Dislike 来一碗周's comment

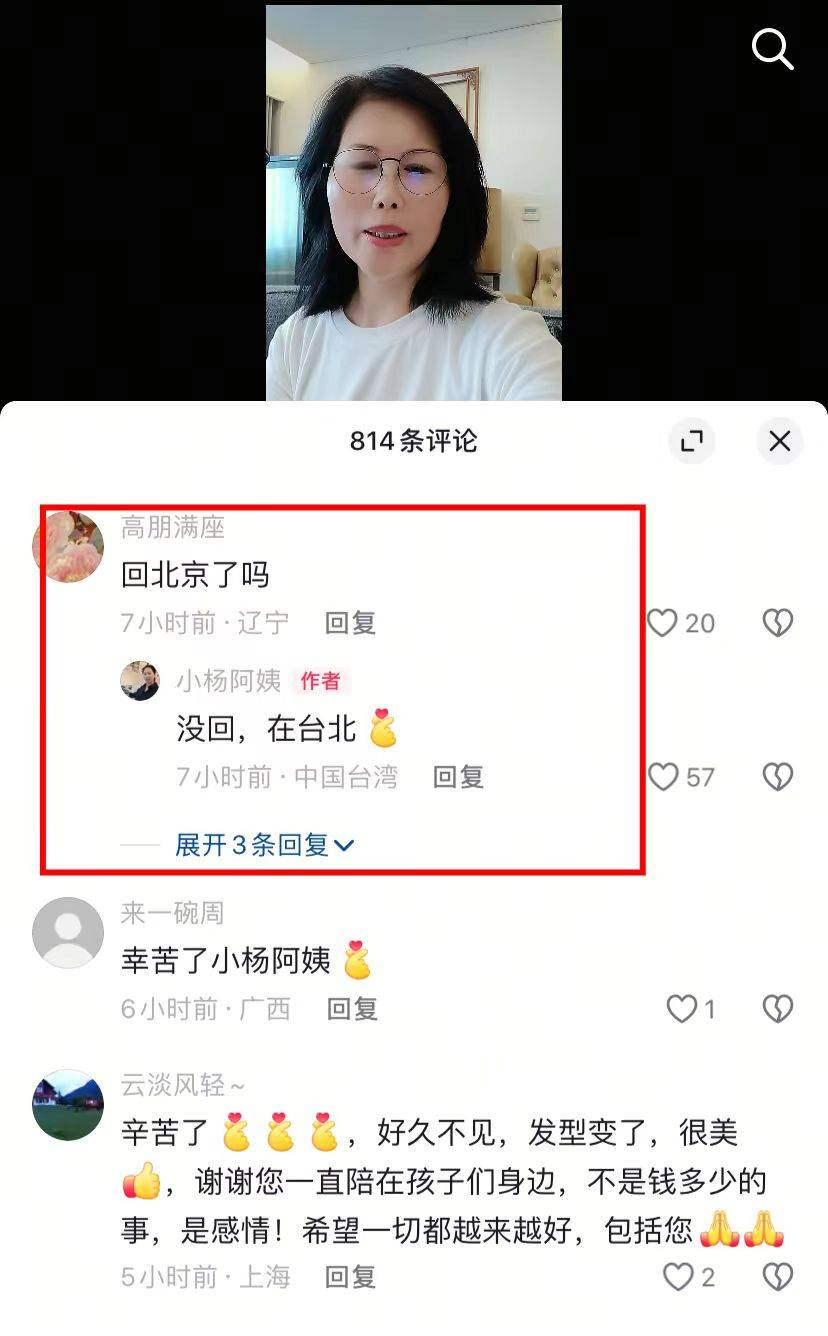pyautogui.click(x=778, y=1009)
